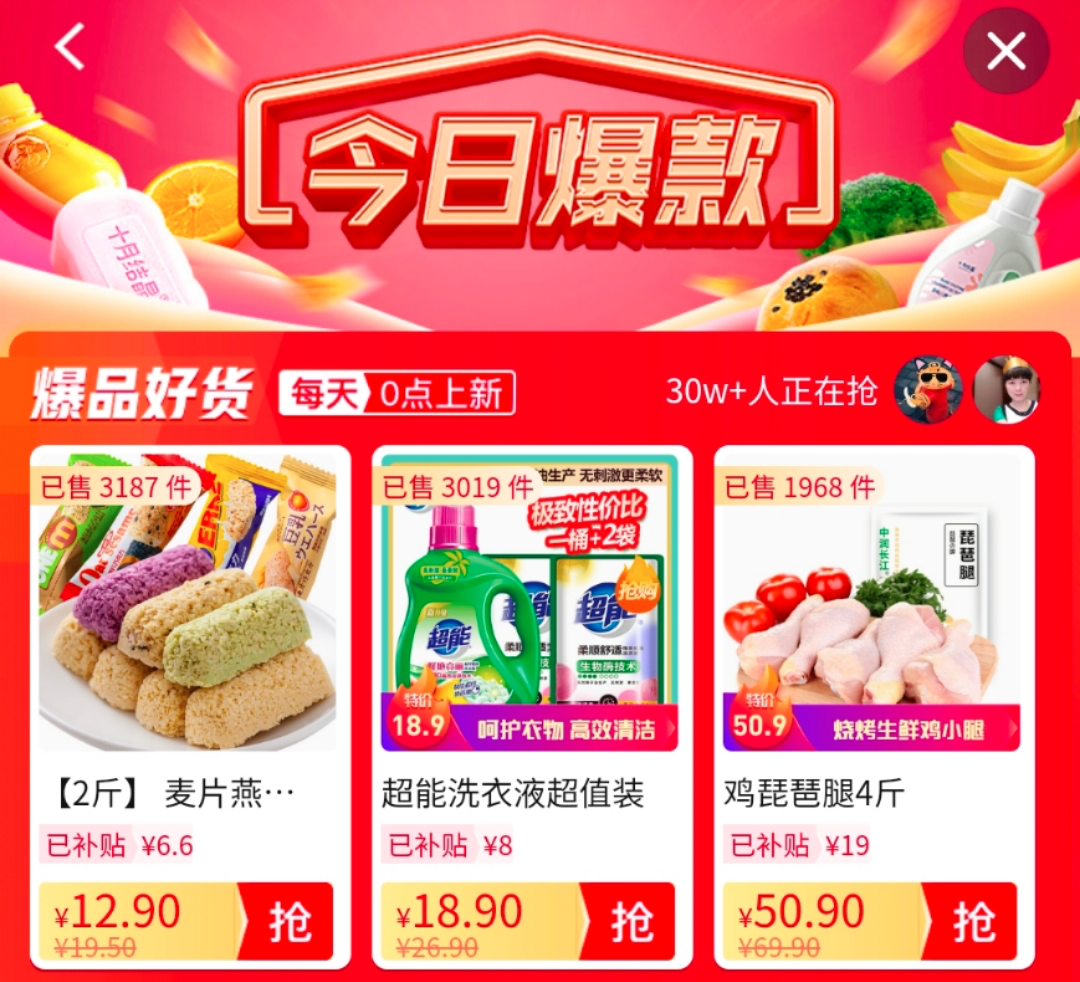Go back with the top-left arrow
Screen dimensions: 1080x982
point(69,47)
